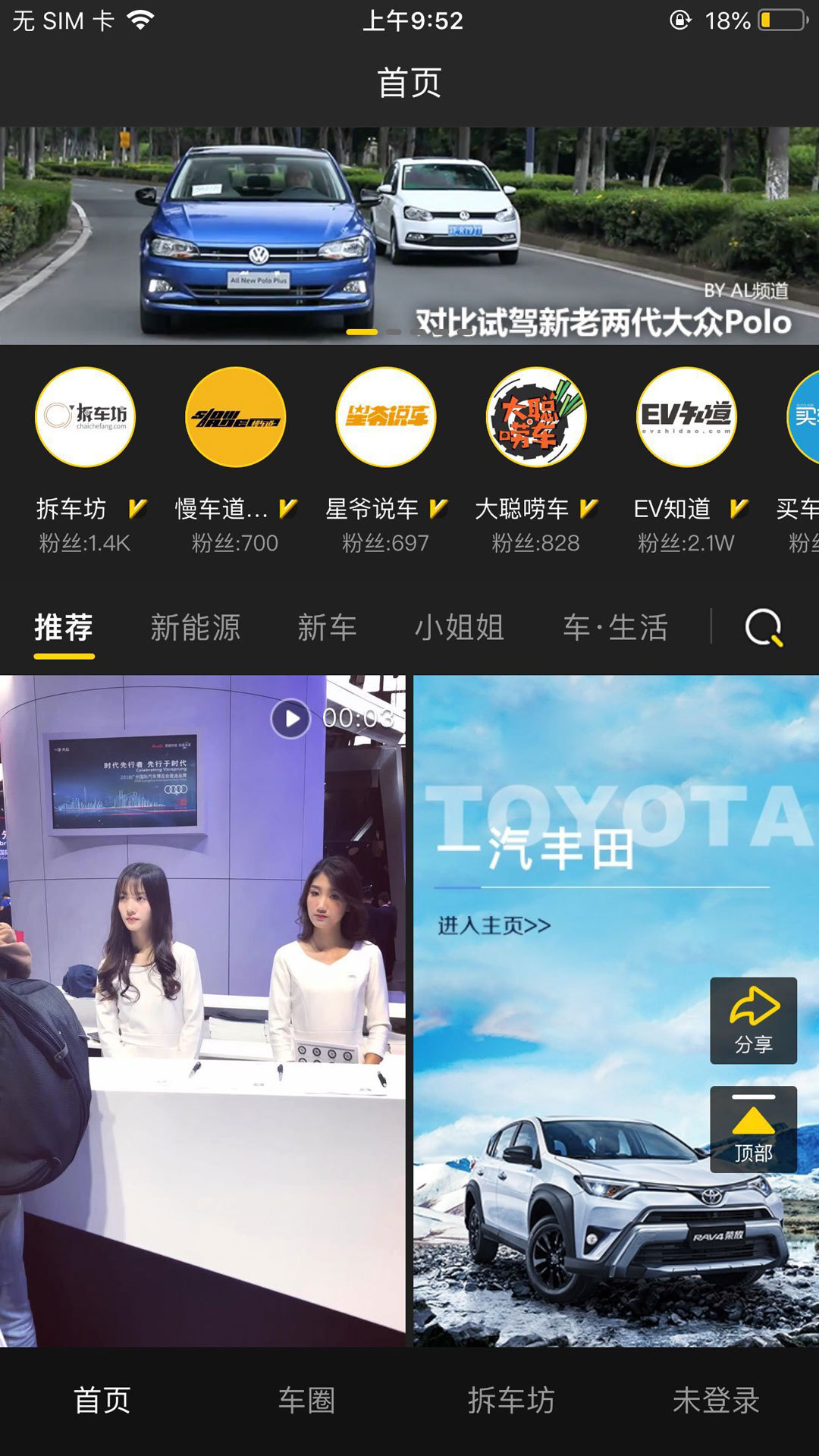Open 进入主页 on Toyota banner
Screen dimensions: 819x1456
[493, 924]
